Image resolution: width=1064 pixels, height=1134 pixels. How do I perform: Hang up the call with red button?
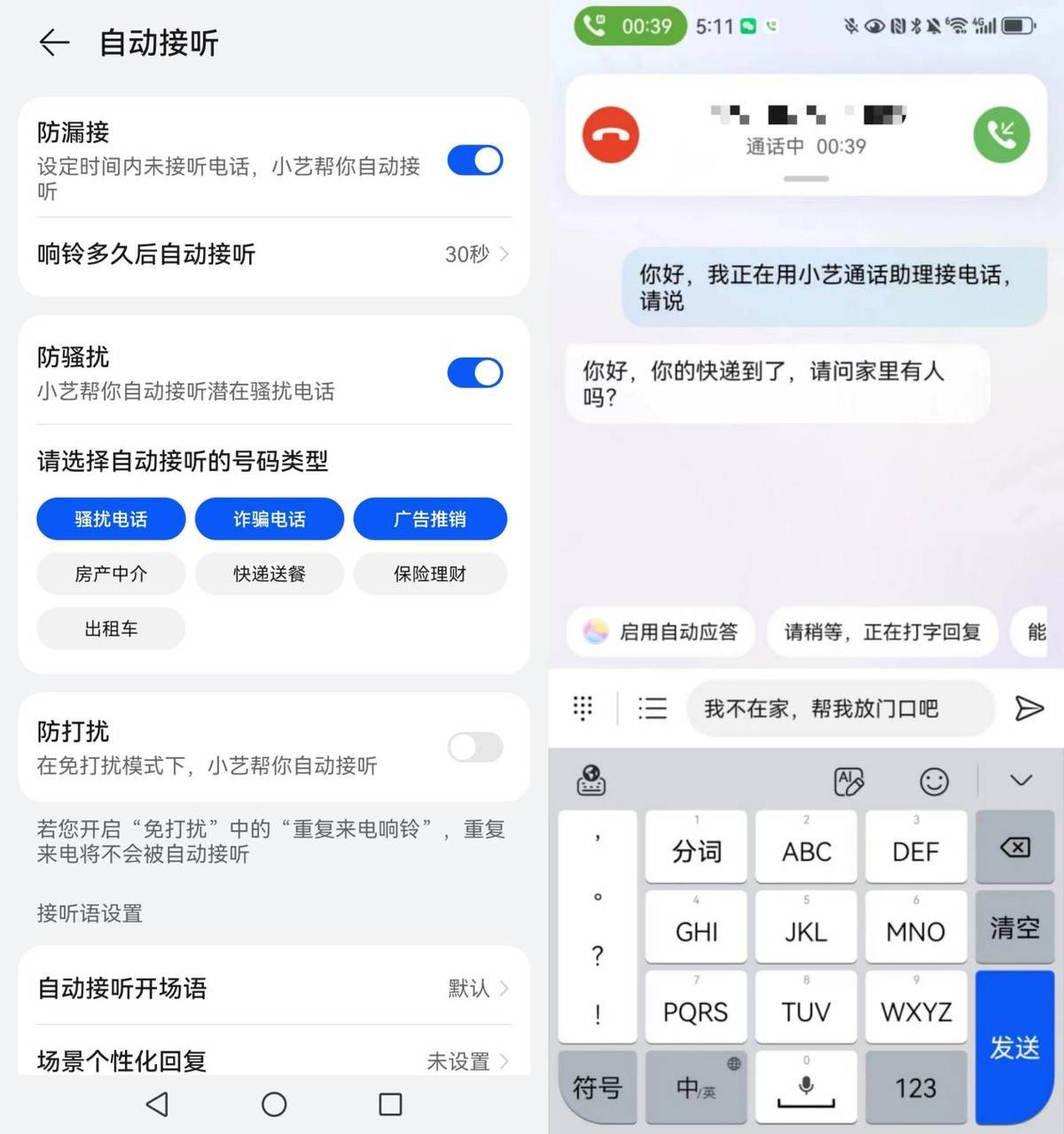point(611,135)
